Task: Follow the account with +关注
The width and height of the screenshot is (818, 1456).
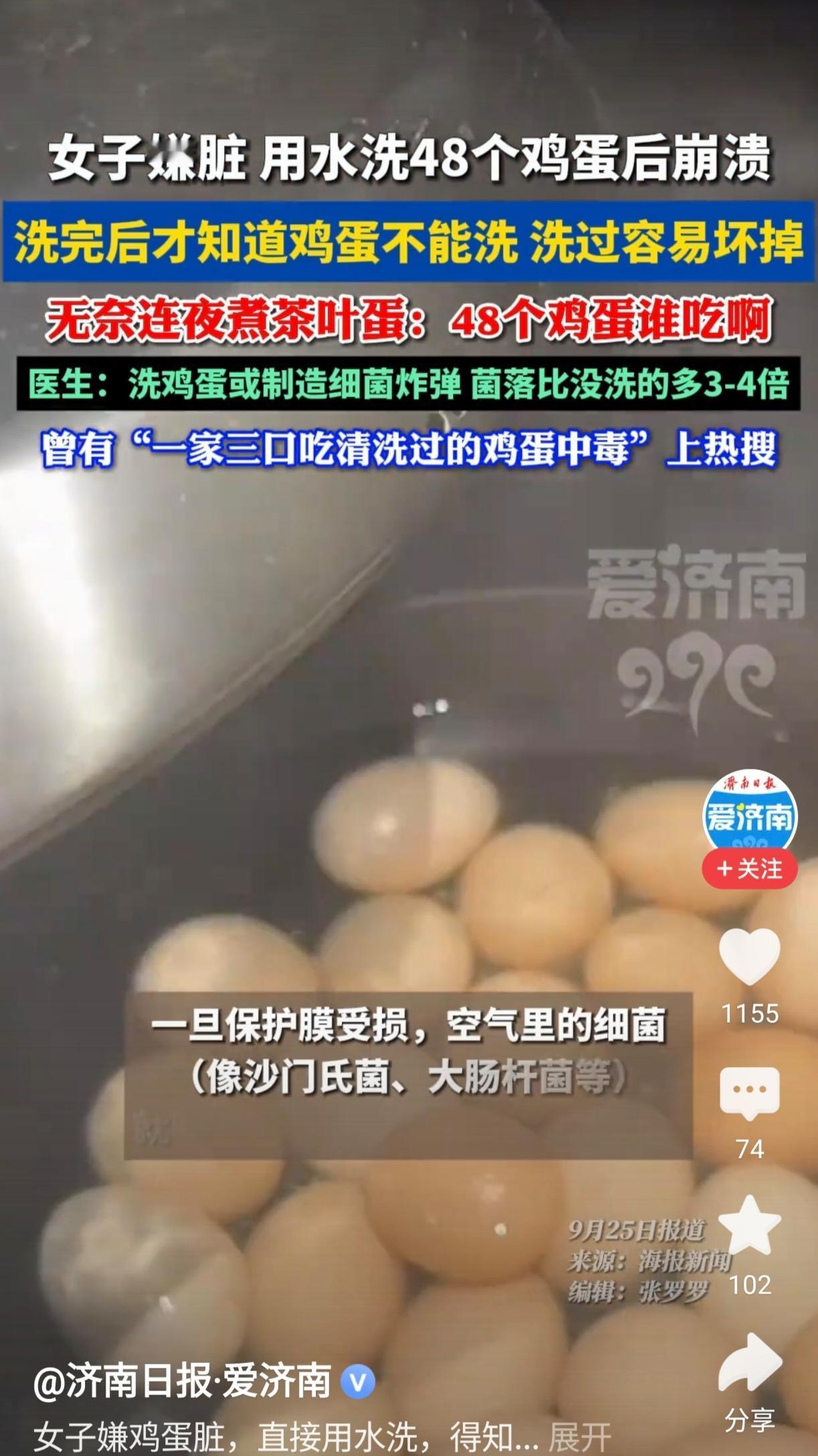Action: (x=749, y=869)
